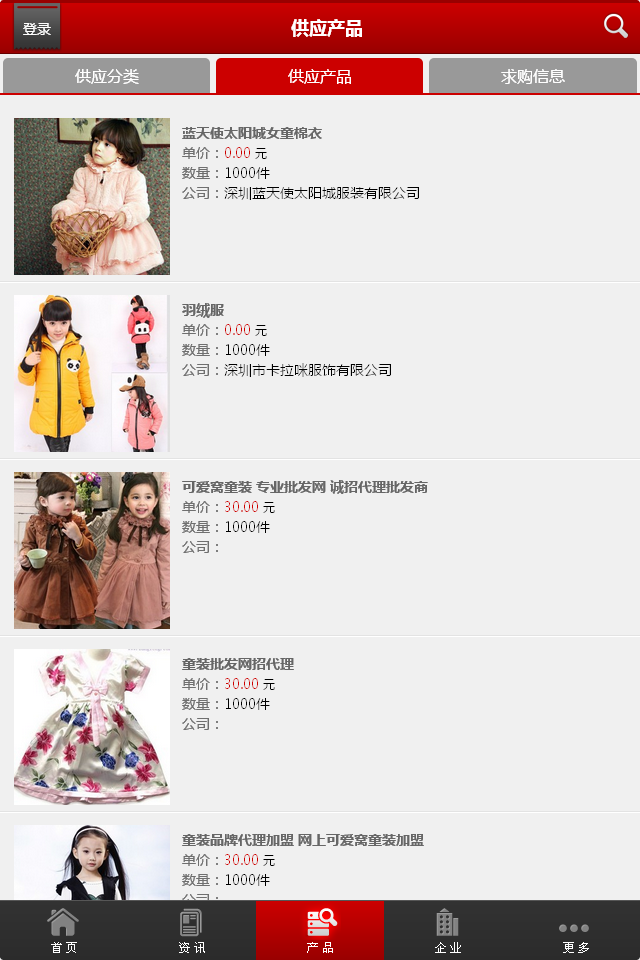Select the 供应产品 tab

(x=319, y=76)
